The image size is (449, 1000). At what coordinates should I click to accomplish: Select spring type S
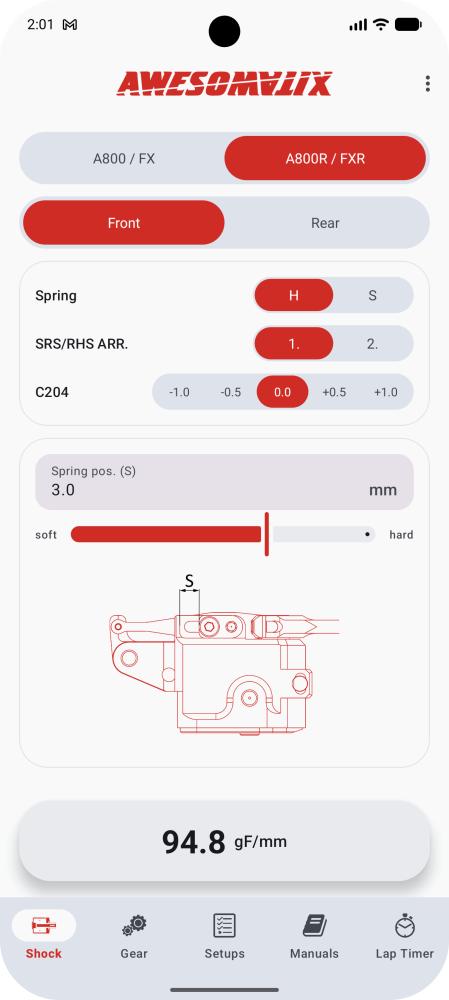pyautogui.click(x=372, y=295)
